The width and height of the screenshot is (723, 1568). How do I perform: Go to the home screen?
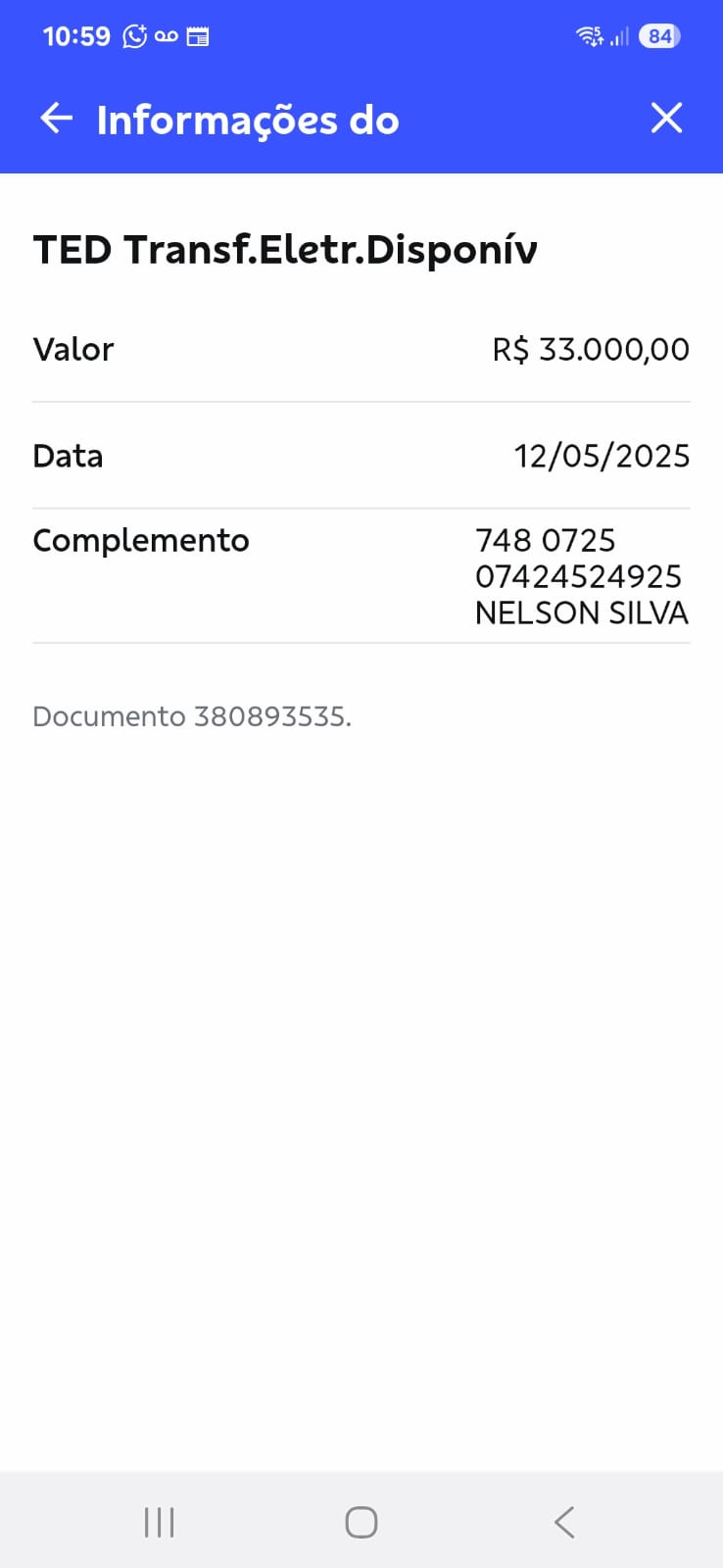pos(361,1522)
